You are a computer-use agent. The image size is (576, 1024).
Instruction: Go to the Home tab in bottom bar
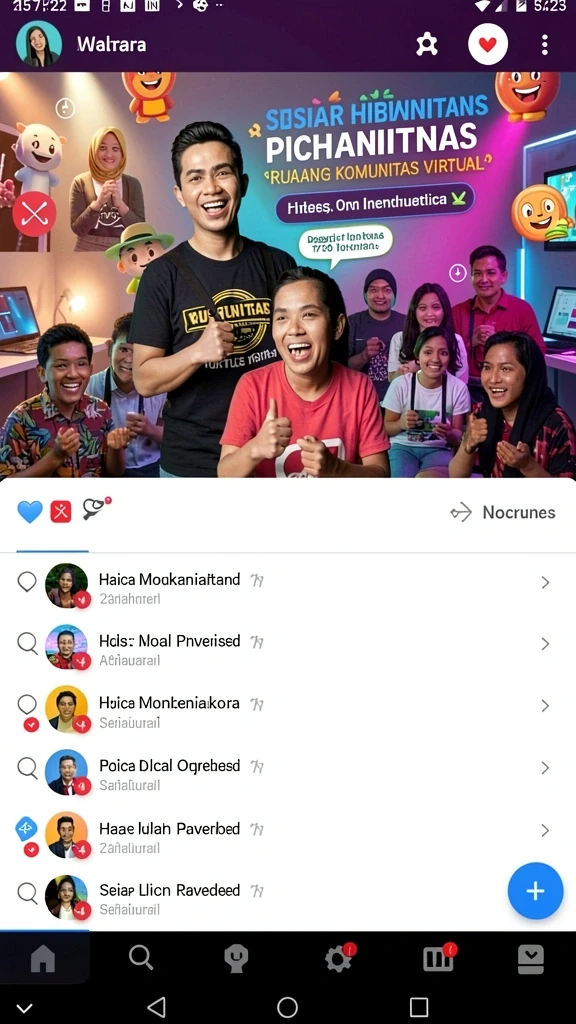(43, 958)
